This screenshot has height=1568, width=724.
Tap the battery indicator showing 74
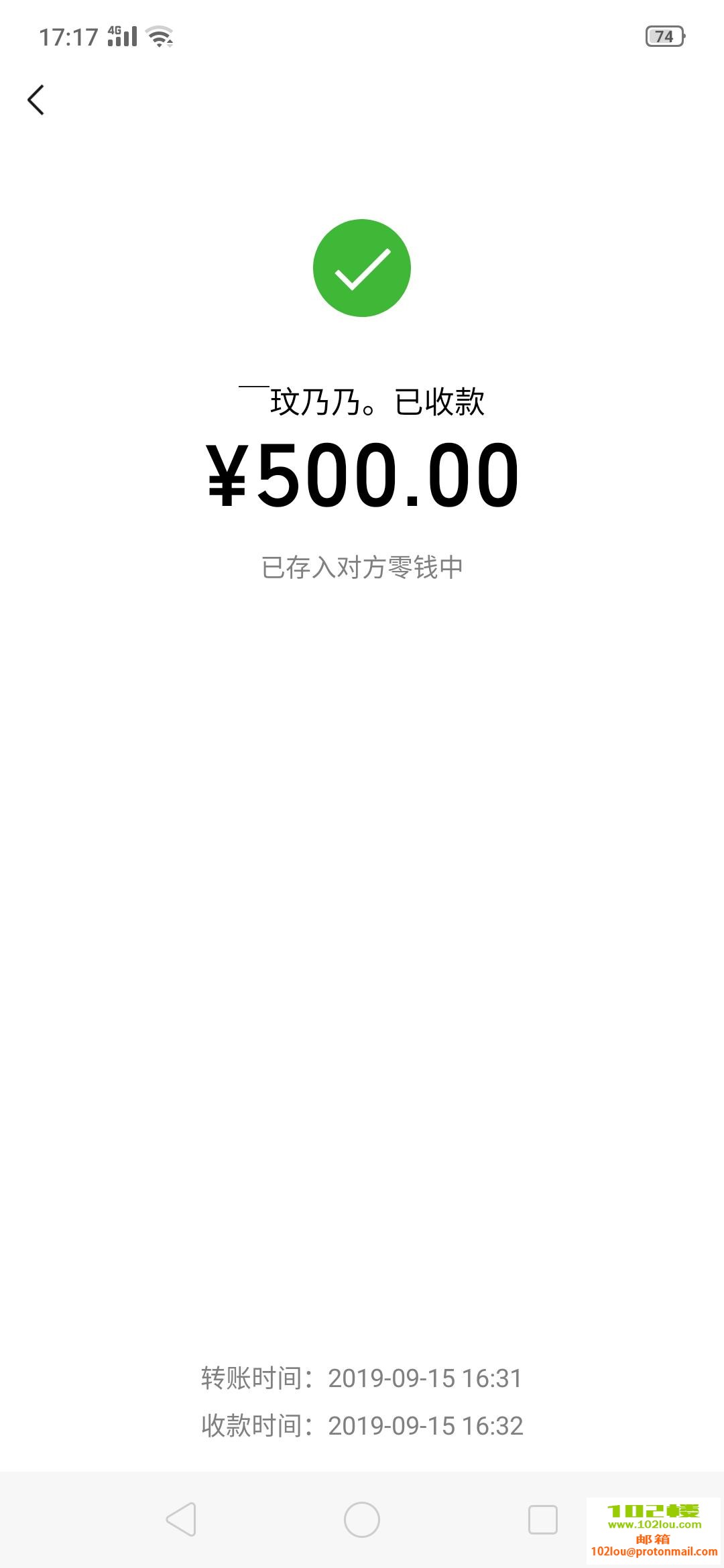(x=664, y=37)
